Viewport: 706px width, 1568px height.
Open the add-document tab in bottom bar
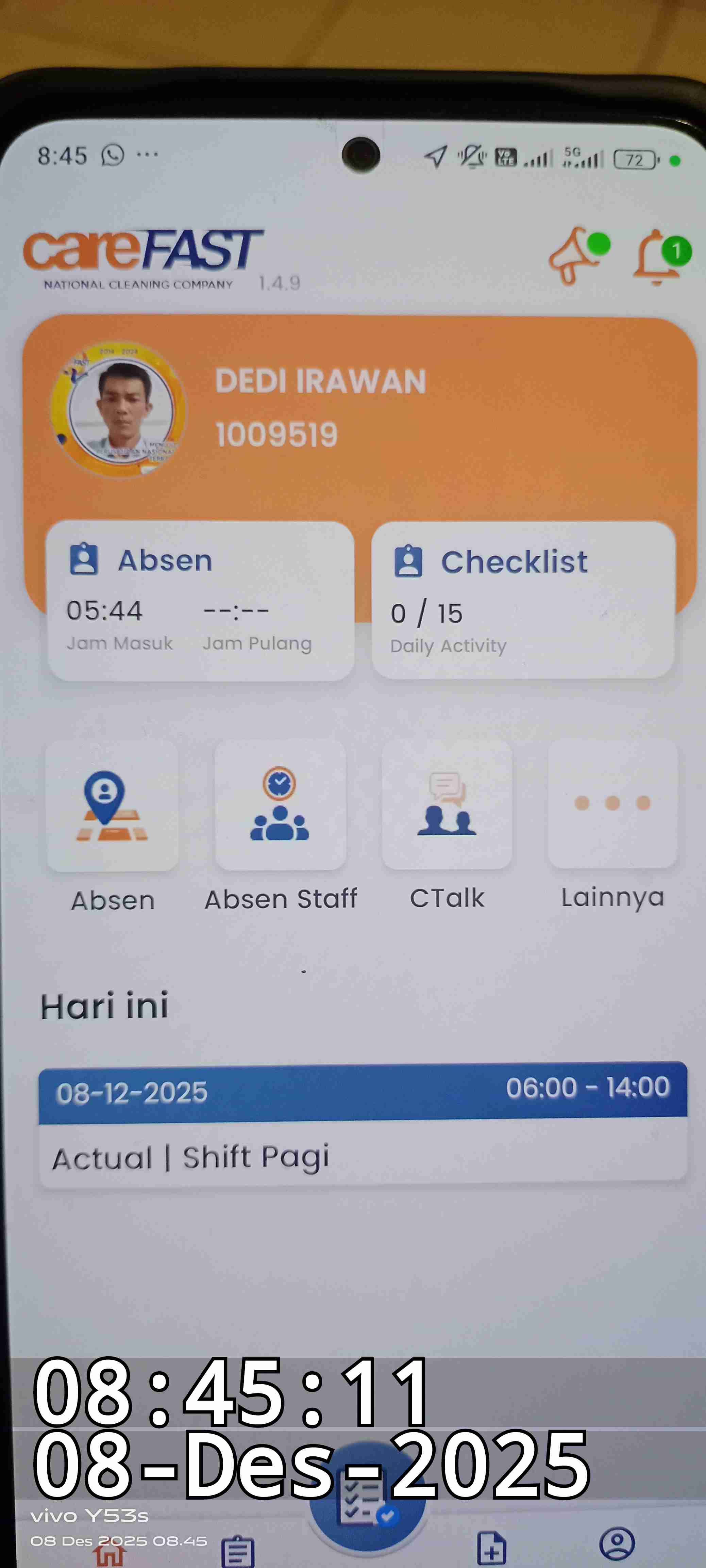tap(491, 1547)
